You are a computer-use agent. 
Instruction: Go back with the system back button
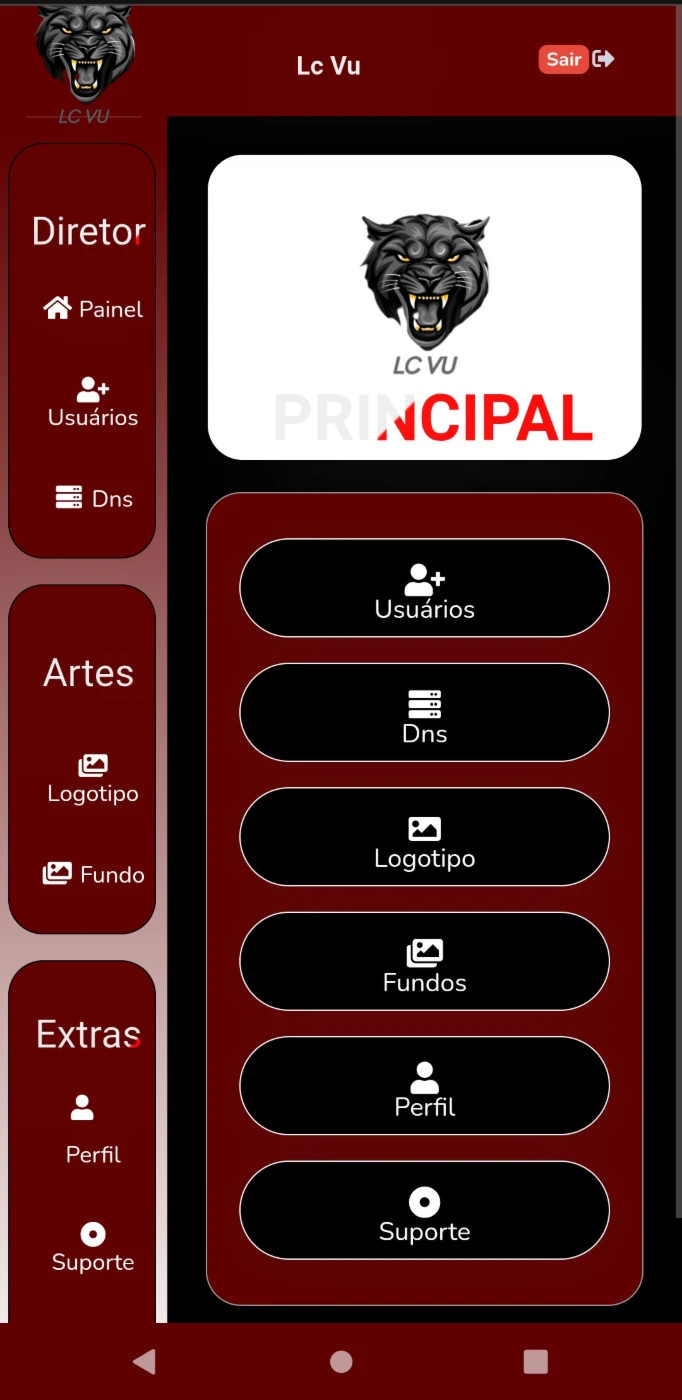point(145,1361)
